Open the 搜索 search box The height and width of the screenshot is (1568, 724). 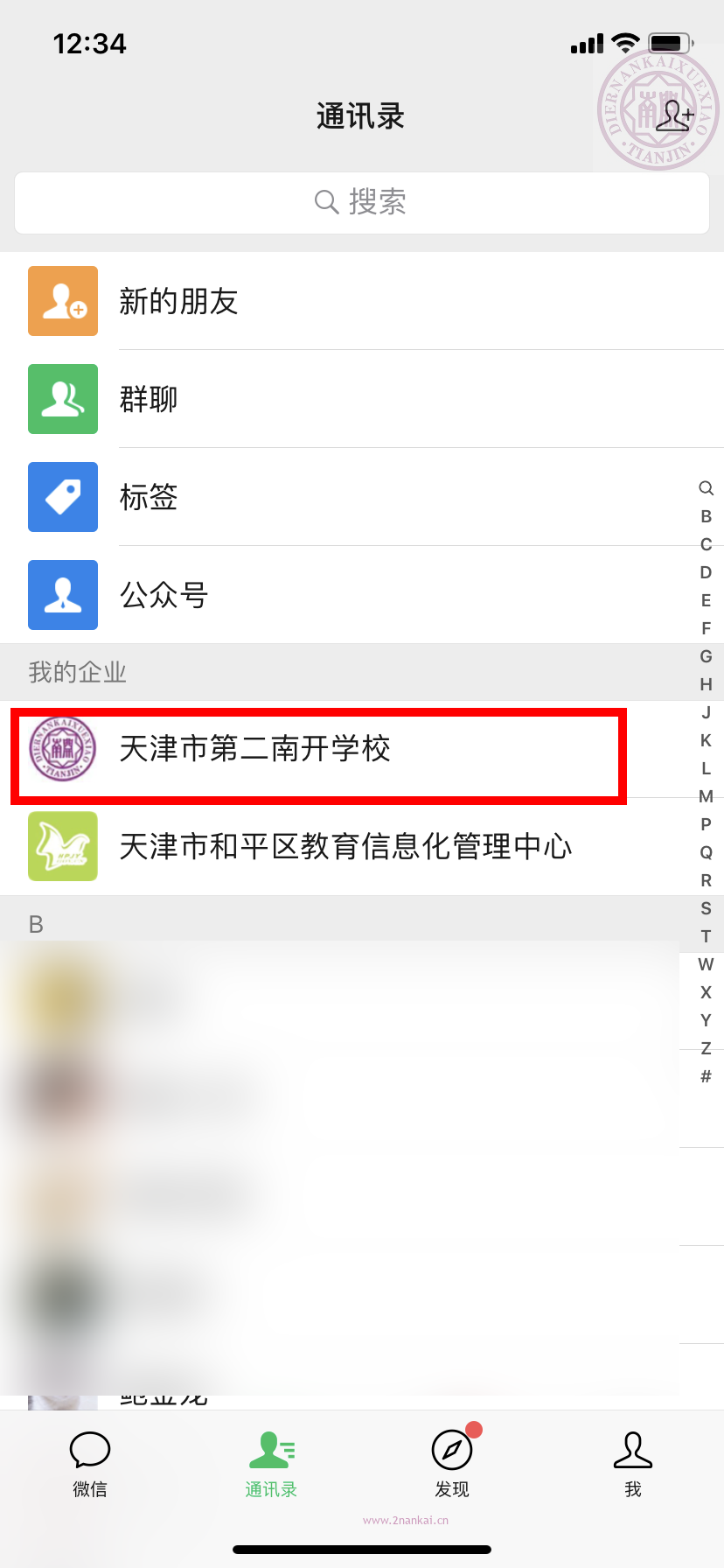point(361,202)
